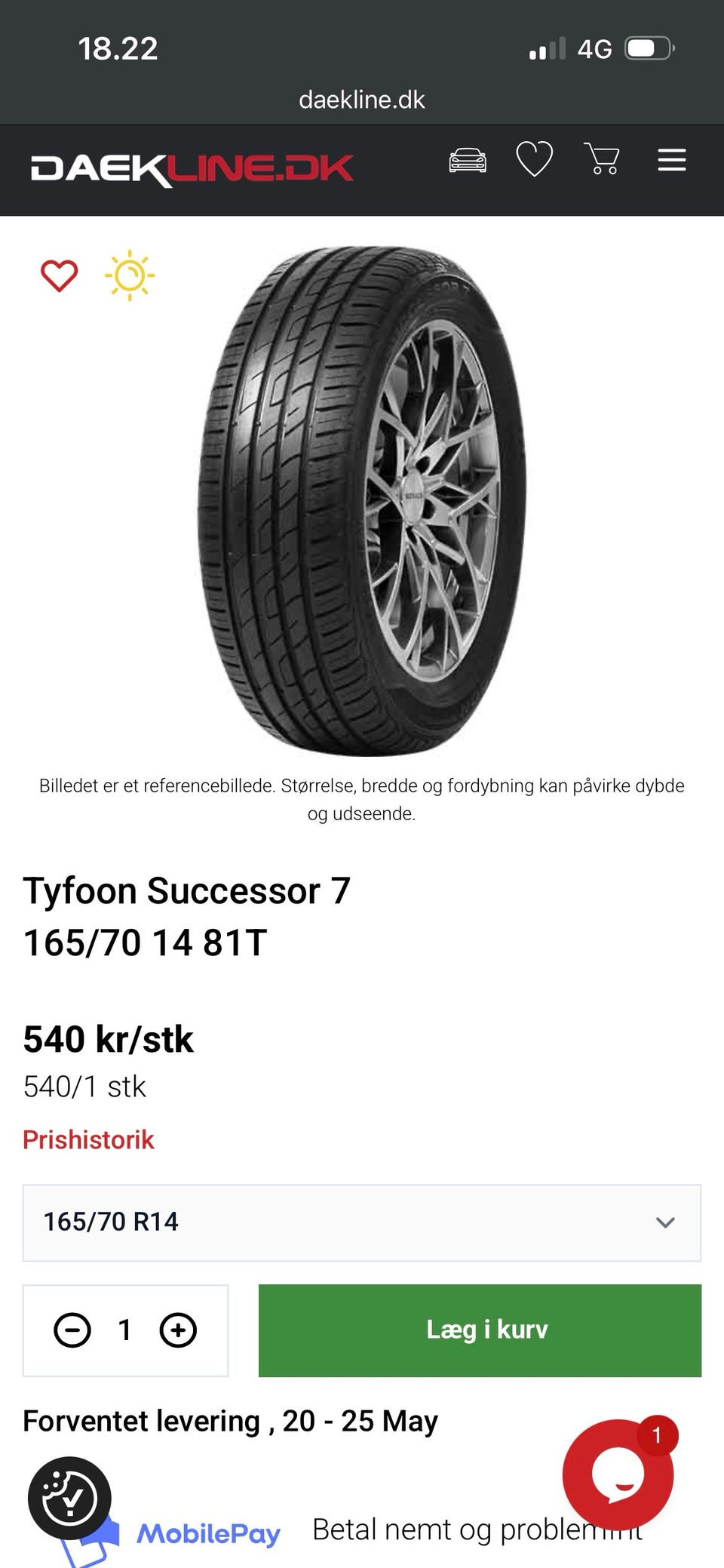Open the cookie settings button

click(x=69, y=1498)
